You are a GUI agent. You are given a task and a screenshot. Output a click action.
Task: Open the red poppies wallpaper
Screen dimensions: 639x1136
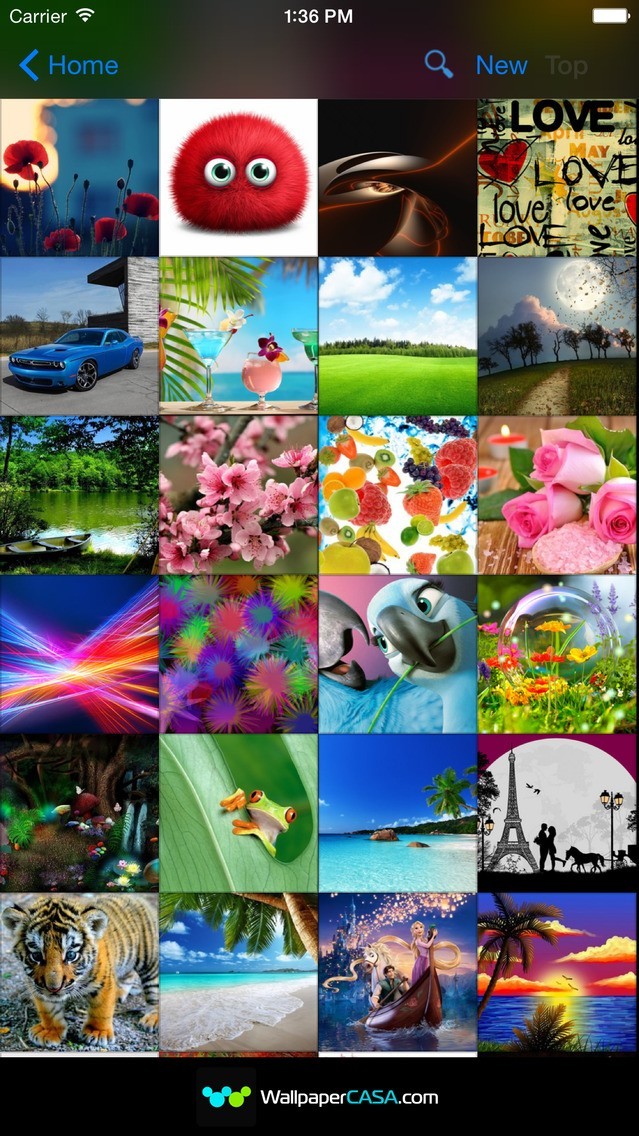79,177
